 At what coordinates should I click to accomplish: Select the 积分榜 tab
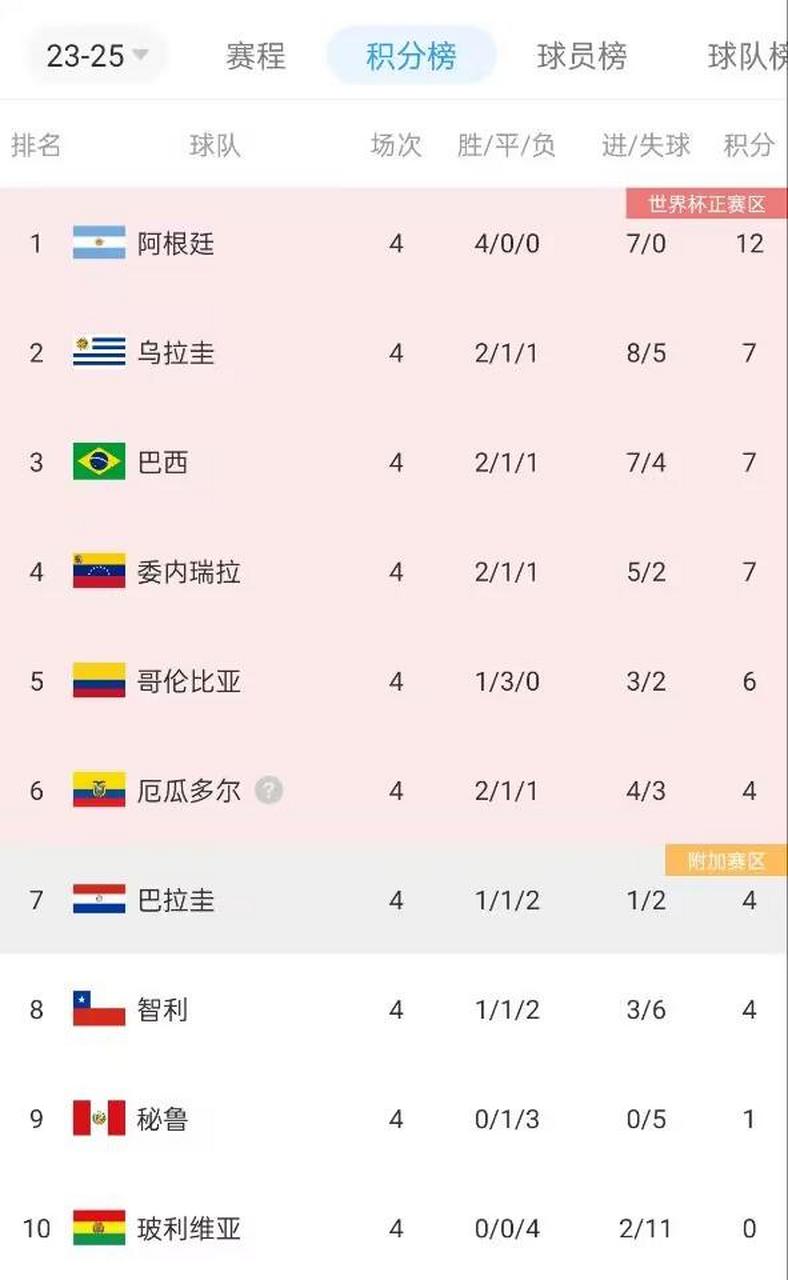pyautogui.click(x=411, y=57)
